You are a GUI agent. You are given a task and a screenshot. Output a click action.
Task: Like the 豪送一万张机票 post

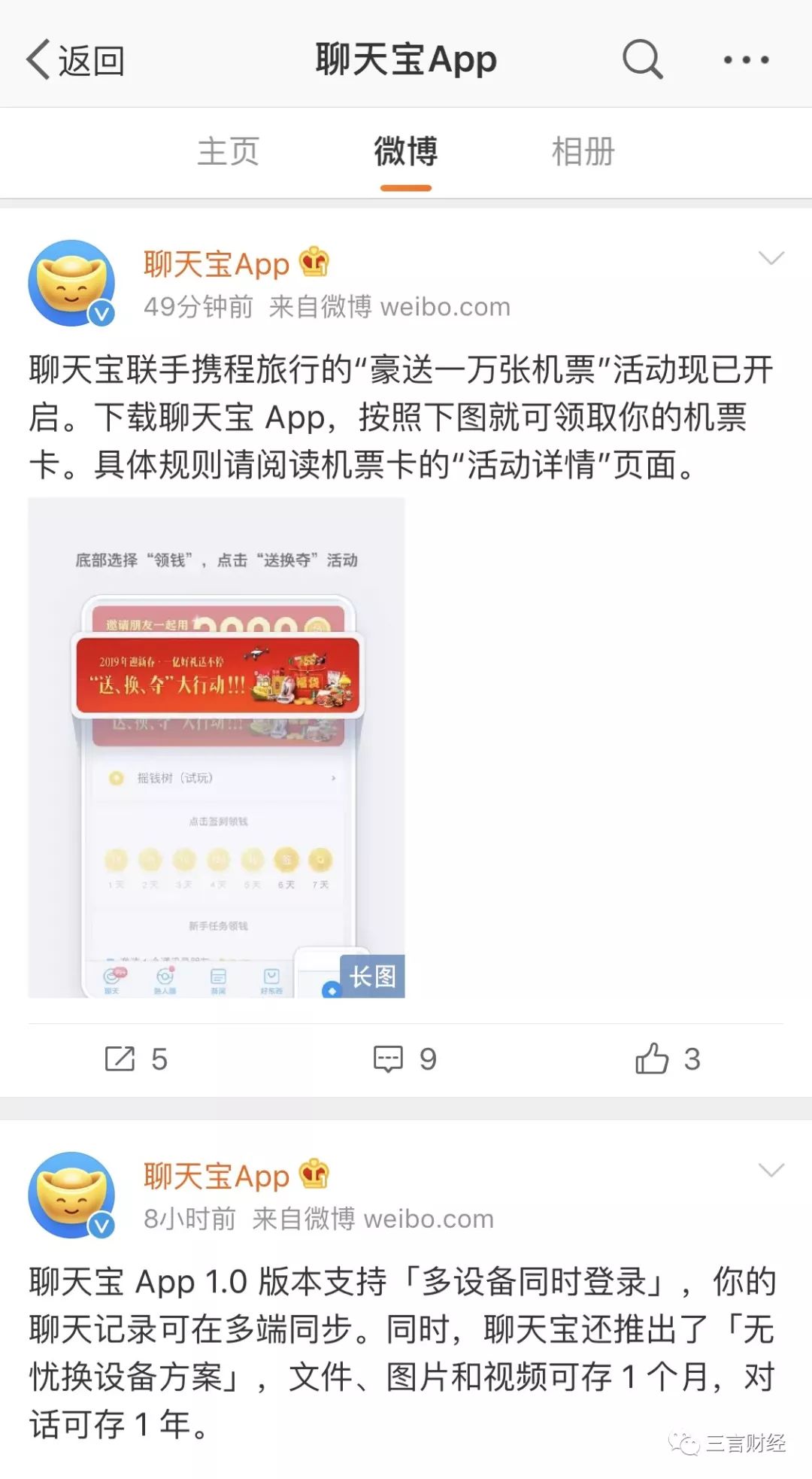point(668,1058)
